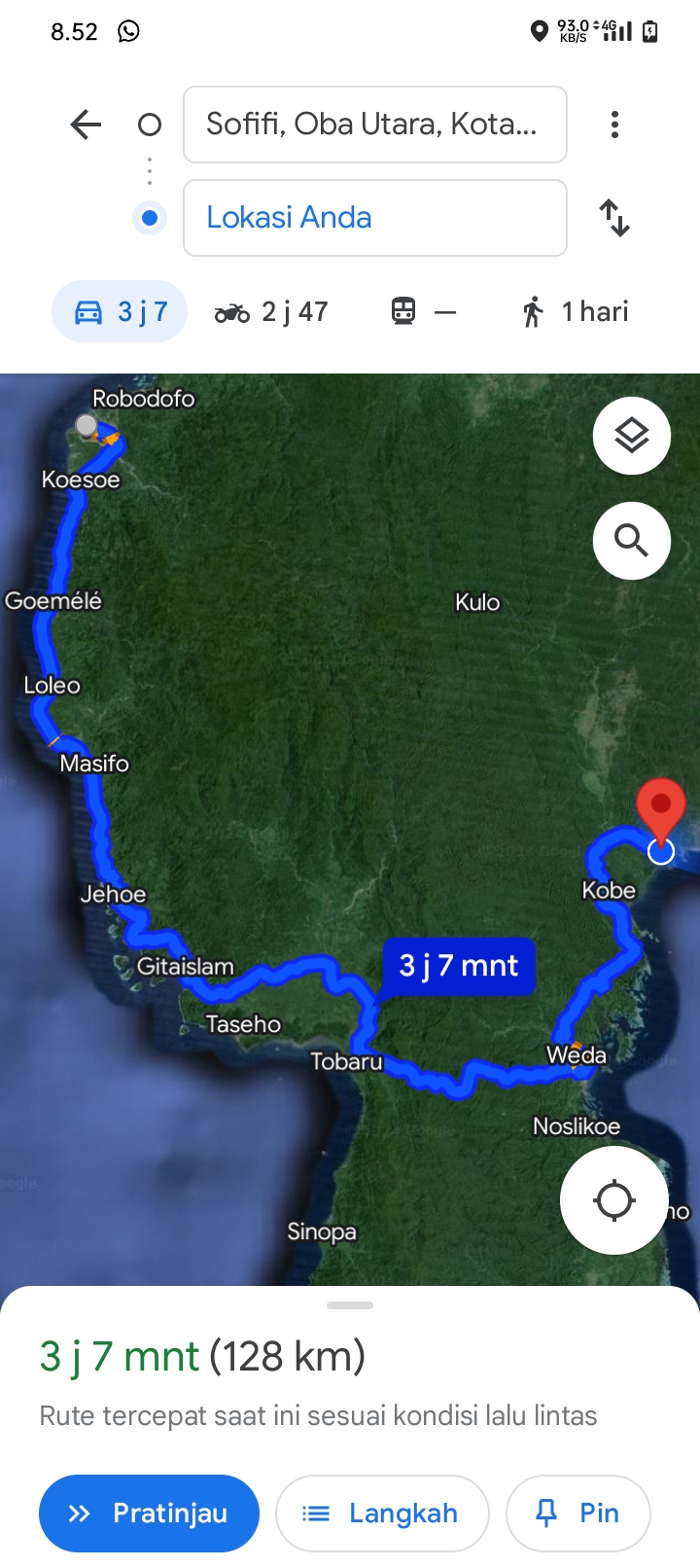700x1568 pixels.
Task: Tap the 3 j 7 mnt route label
Action: 459,966
